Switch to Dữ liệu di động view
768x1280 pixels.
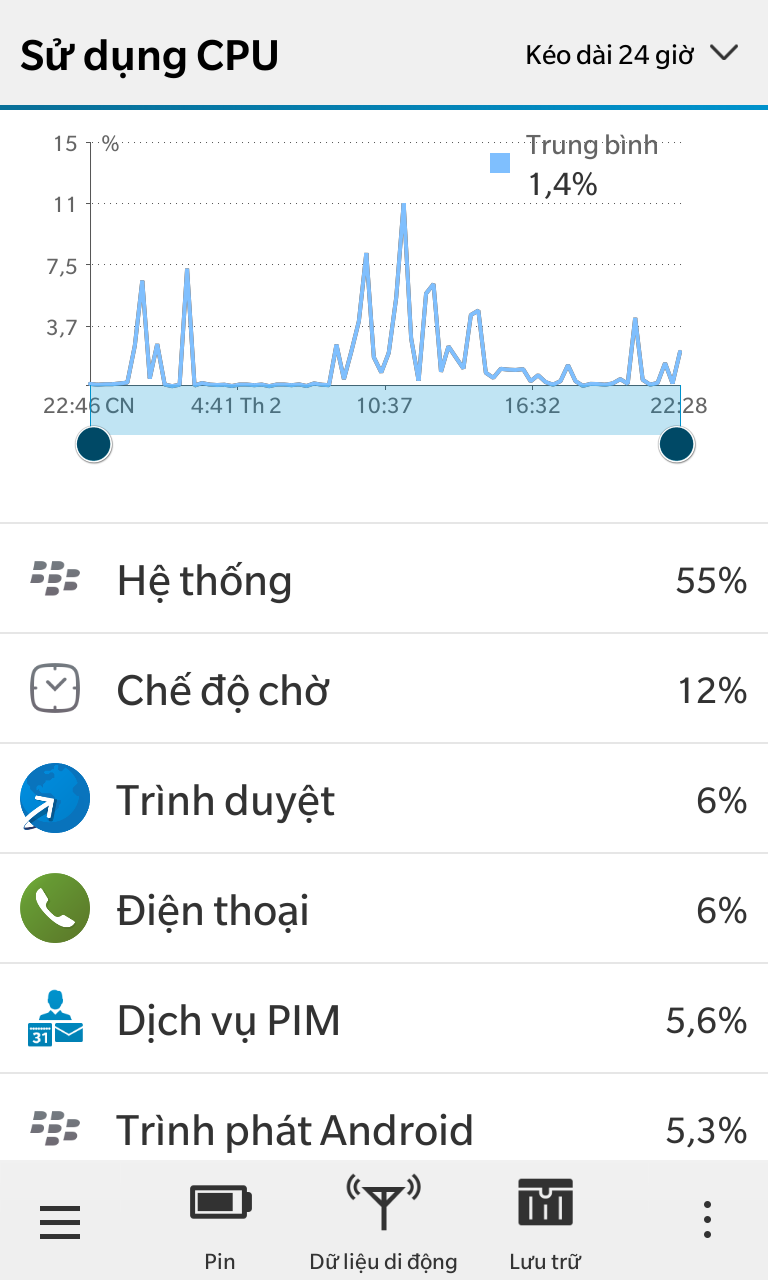(x=384, y=1221)
